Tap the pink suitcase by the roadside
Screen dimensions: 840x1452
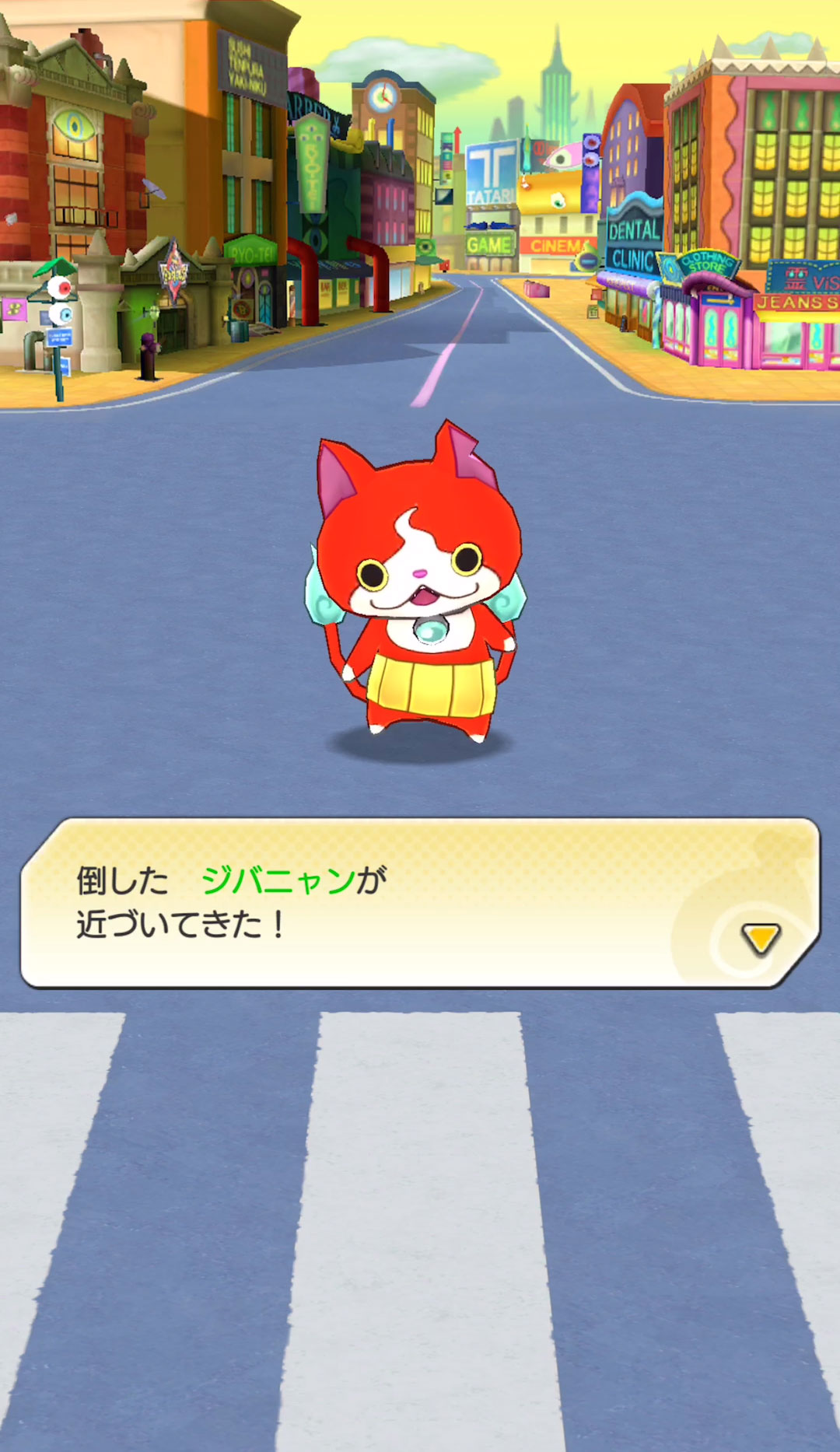point(536,288)
